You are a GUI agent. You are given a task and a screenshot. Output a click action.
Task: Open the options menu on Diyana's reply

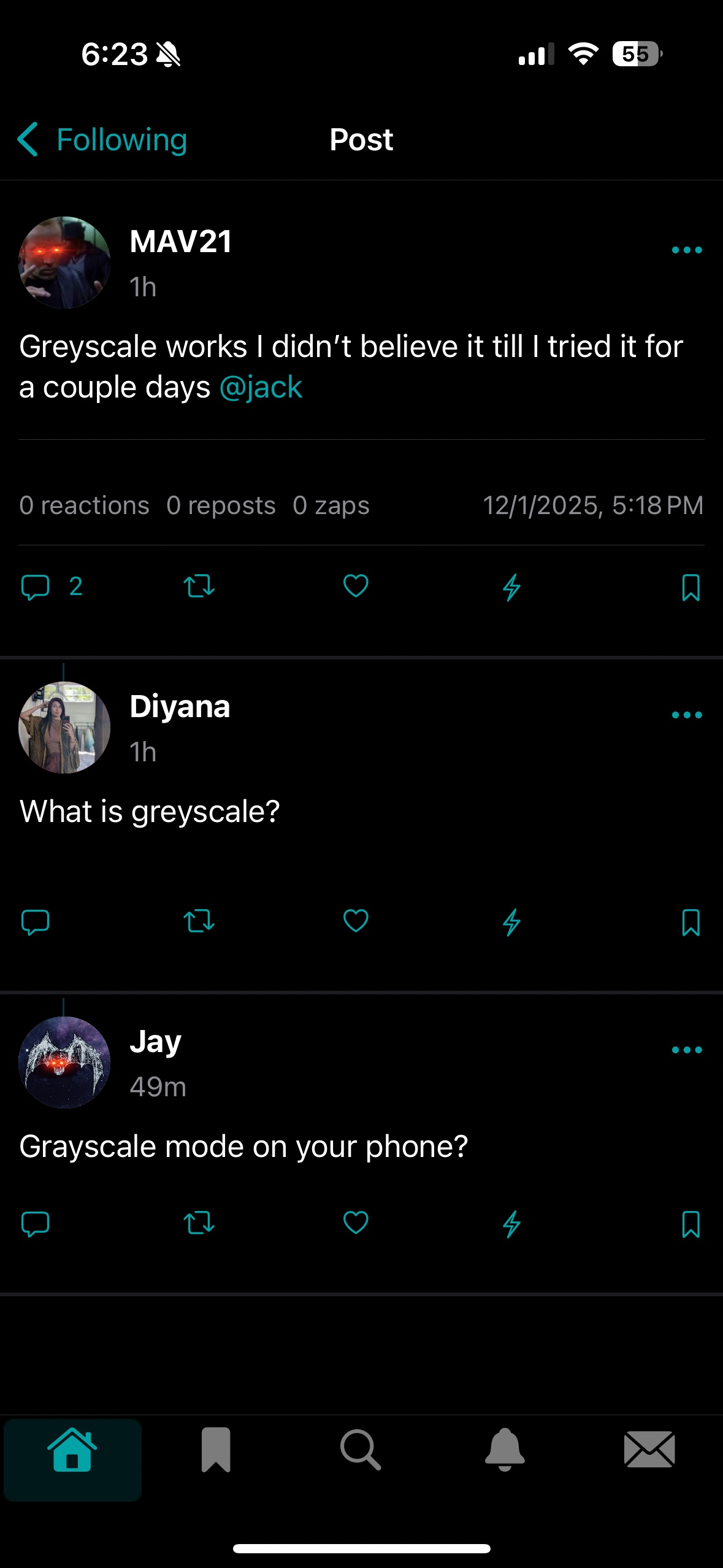click(x=686, y=715)
